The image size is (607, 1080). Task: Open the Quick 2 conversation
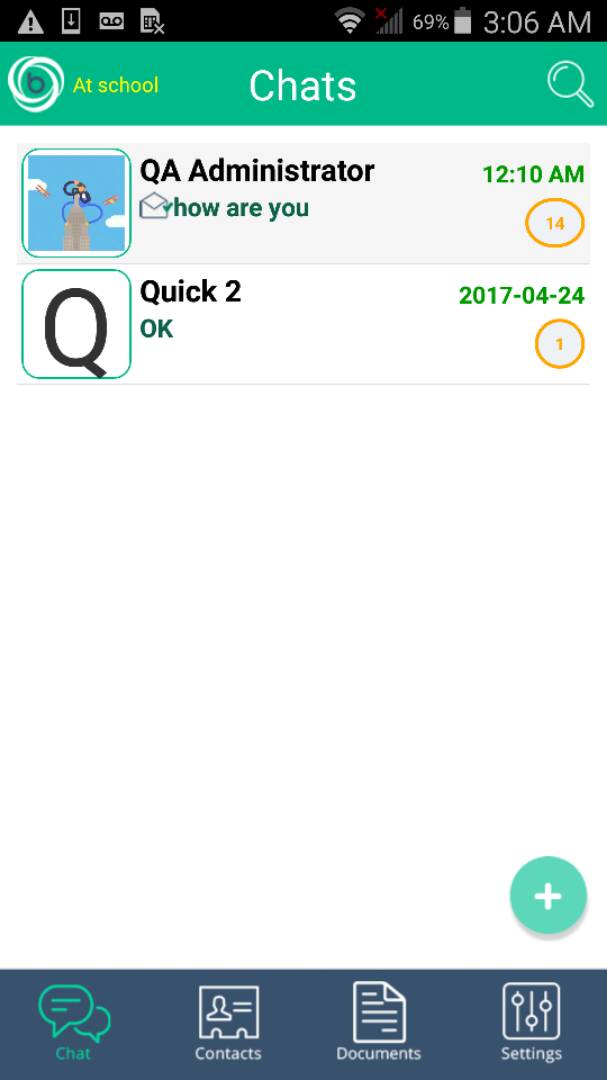pos(303,324)
